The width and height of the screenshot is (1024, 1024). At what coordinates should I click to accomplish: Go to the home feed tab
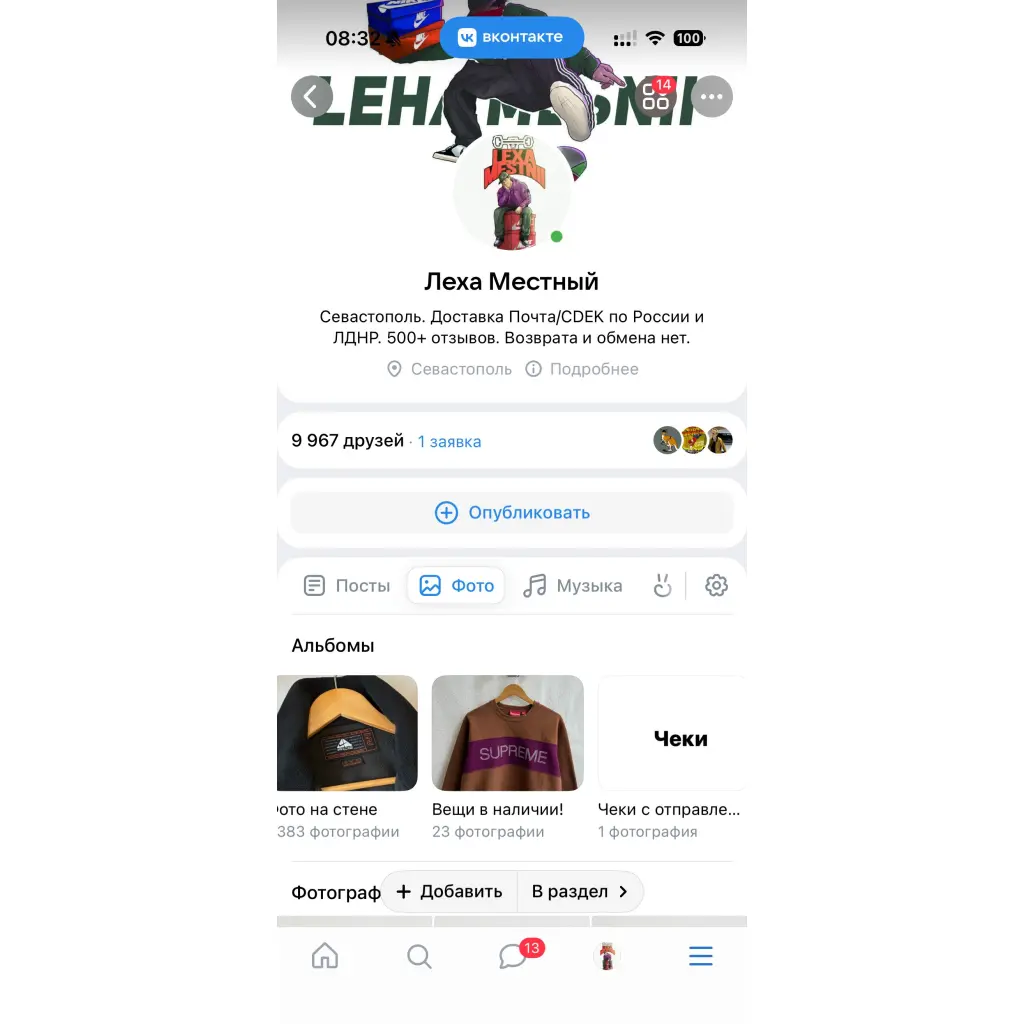coord(325,957)
